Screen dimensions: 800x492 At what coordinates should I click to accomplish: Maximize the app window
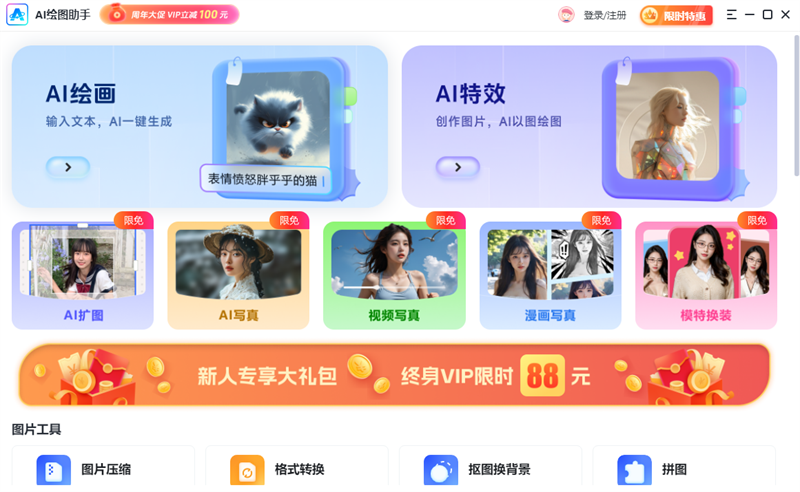click(768, 15)
